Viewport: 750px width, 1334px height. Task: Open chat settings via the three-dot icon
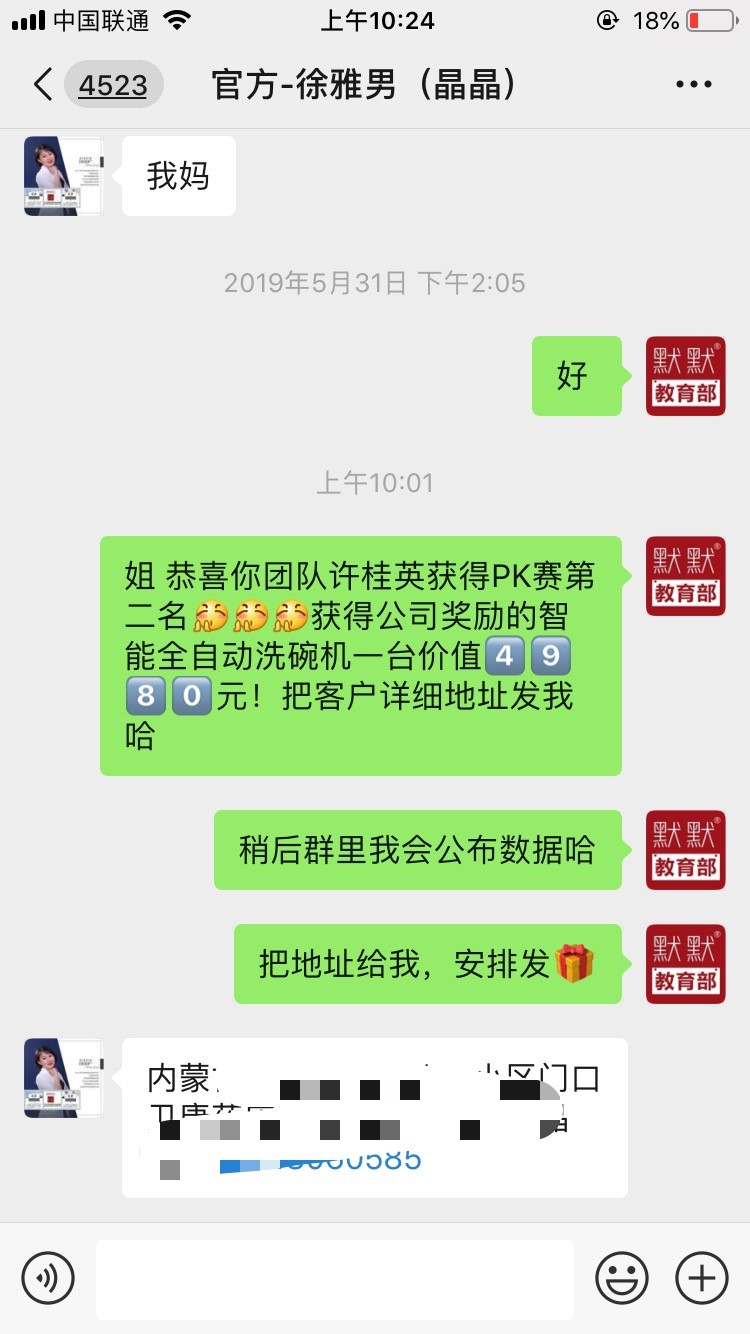(x=693, y=84)
